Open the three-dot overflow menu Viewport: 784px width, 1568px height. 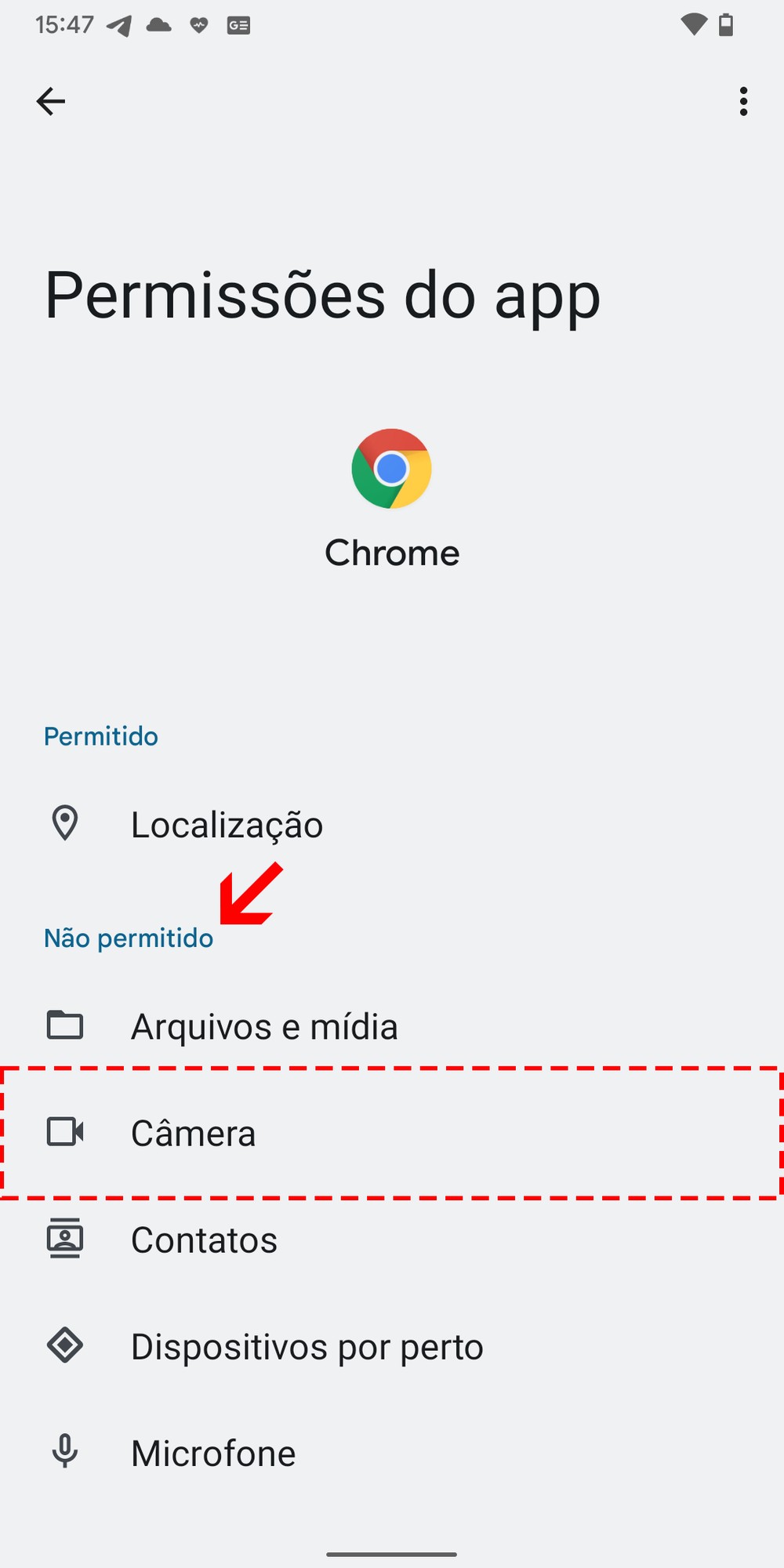pos(742,101)
